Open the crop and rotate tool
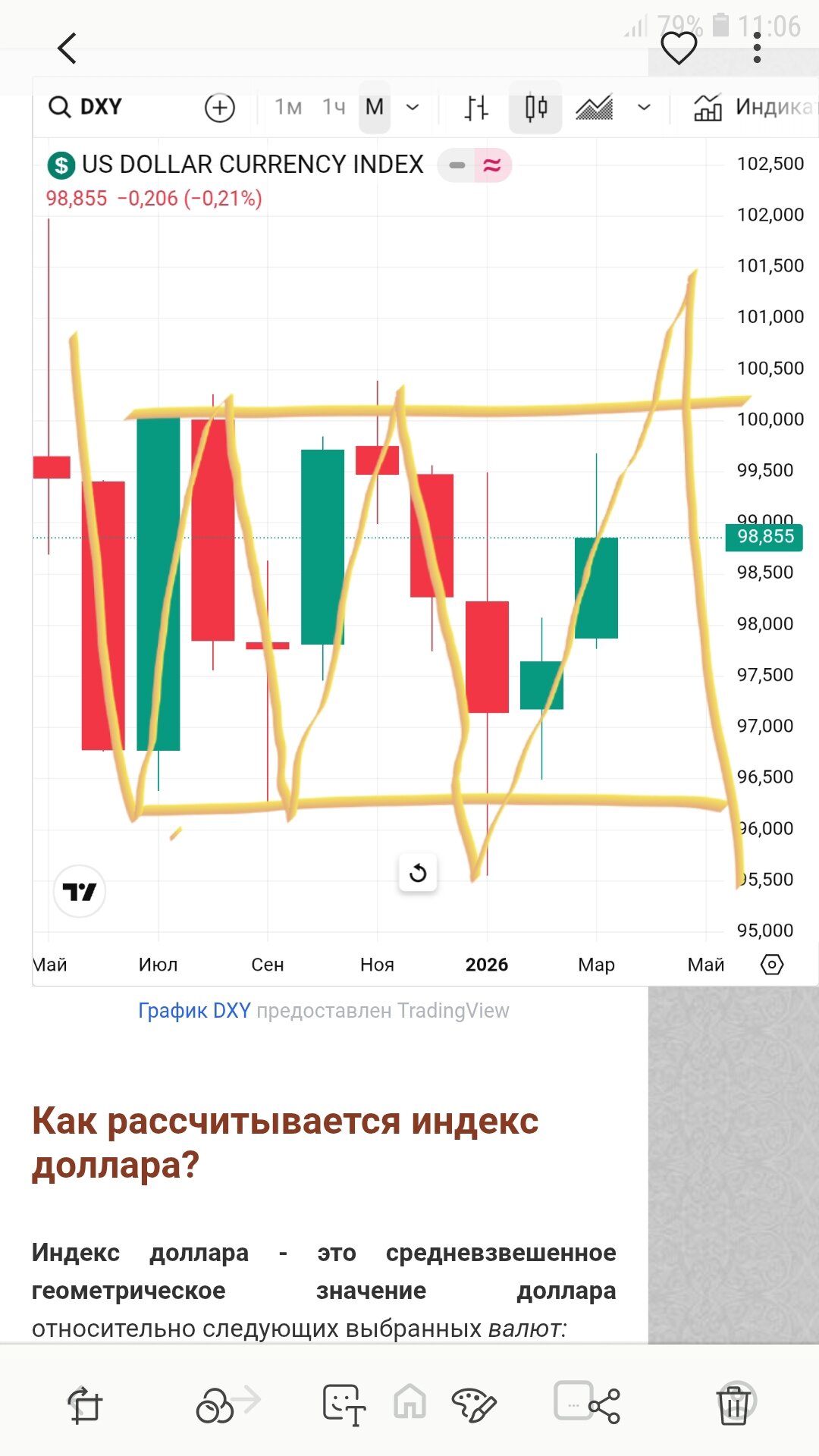The width and height of the screenshot is (819, 1456). tap(85, 1404)
